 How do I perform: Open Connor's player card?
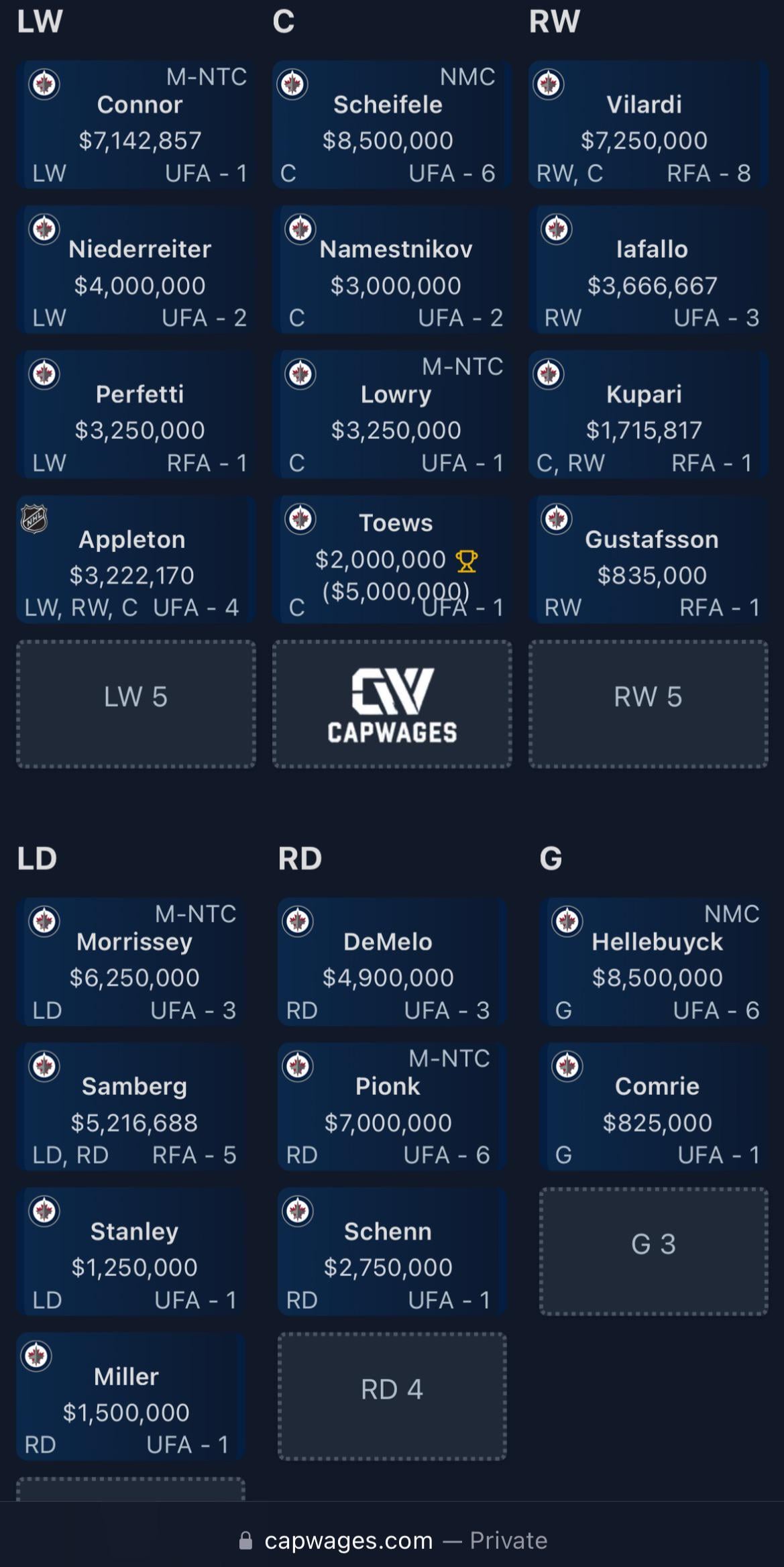pyautogui.click(x=136, y=124)
